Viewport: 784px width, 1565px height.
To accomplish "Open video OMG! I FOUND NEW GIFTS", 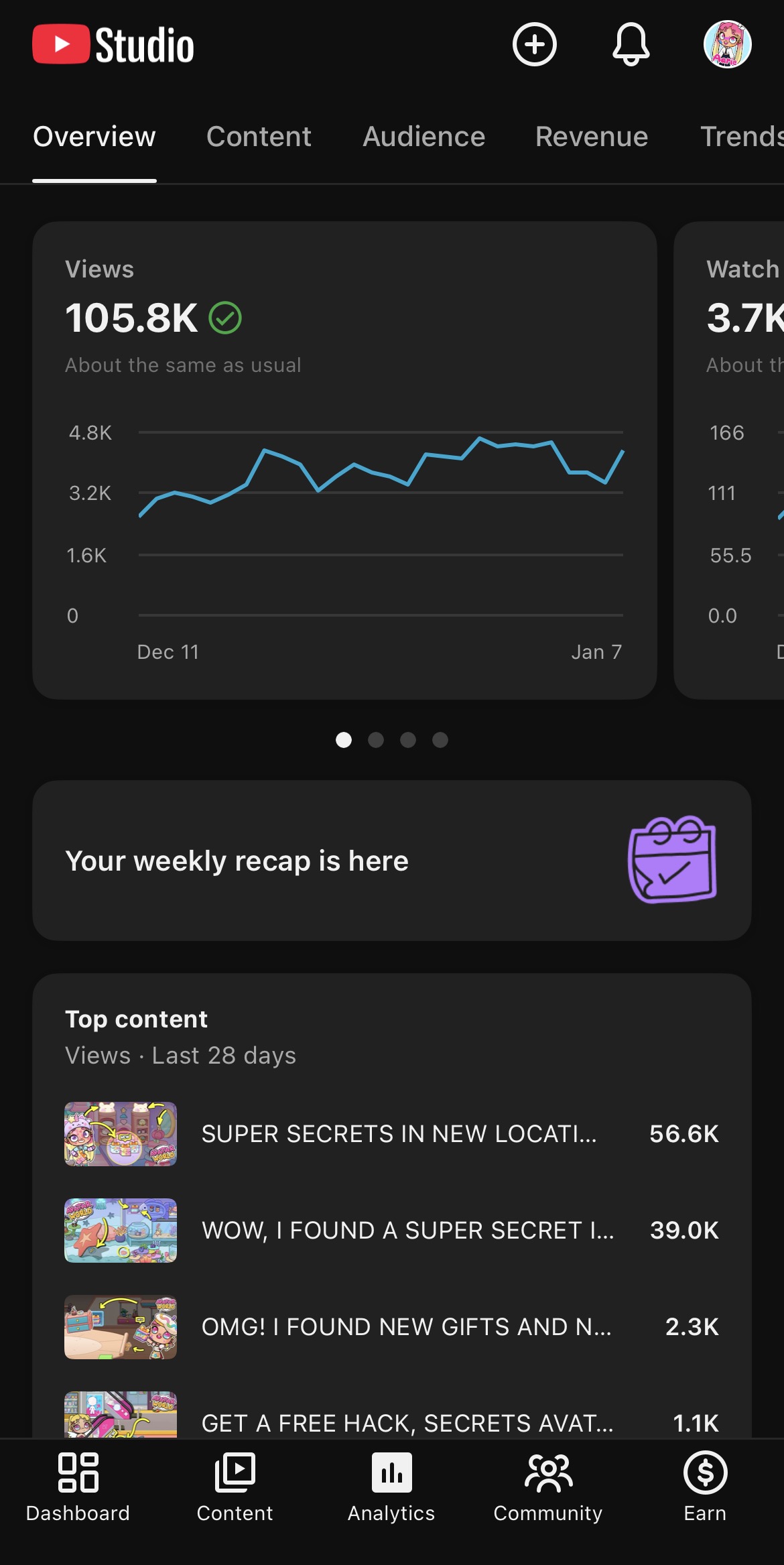I will [x=391, y=1327].
